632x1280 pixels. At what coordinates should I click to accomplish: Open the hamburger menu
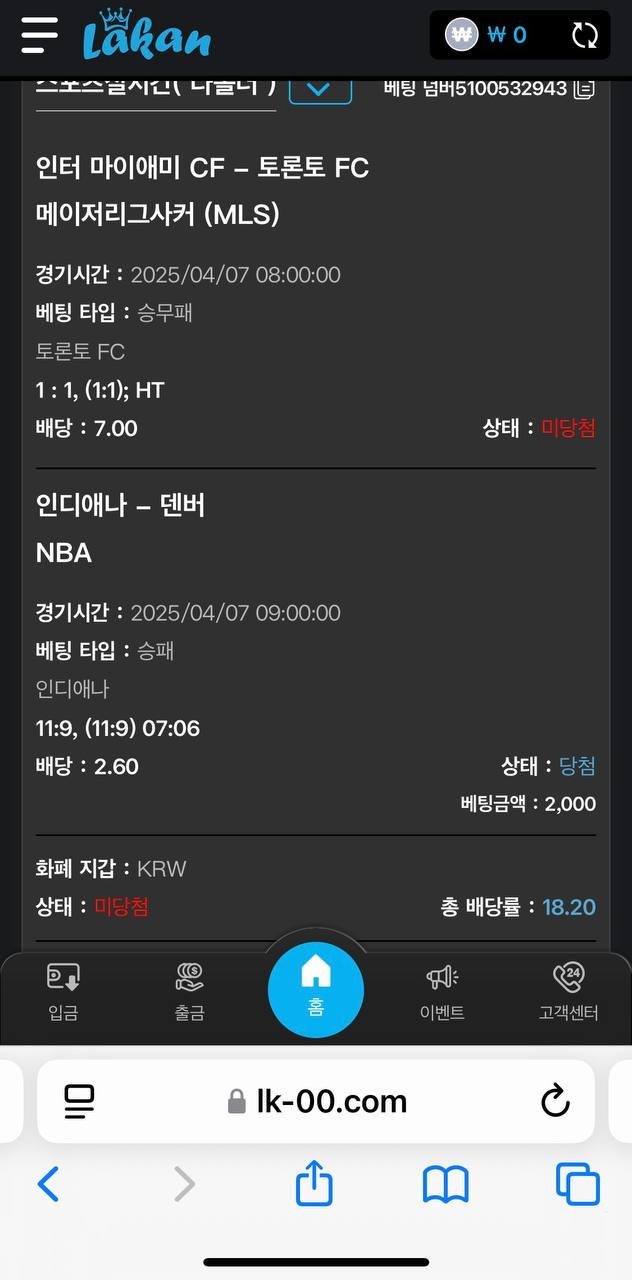click(40, 35)
